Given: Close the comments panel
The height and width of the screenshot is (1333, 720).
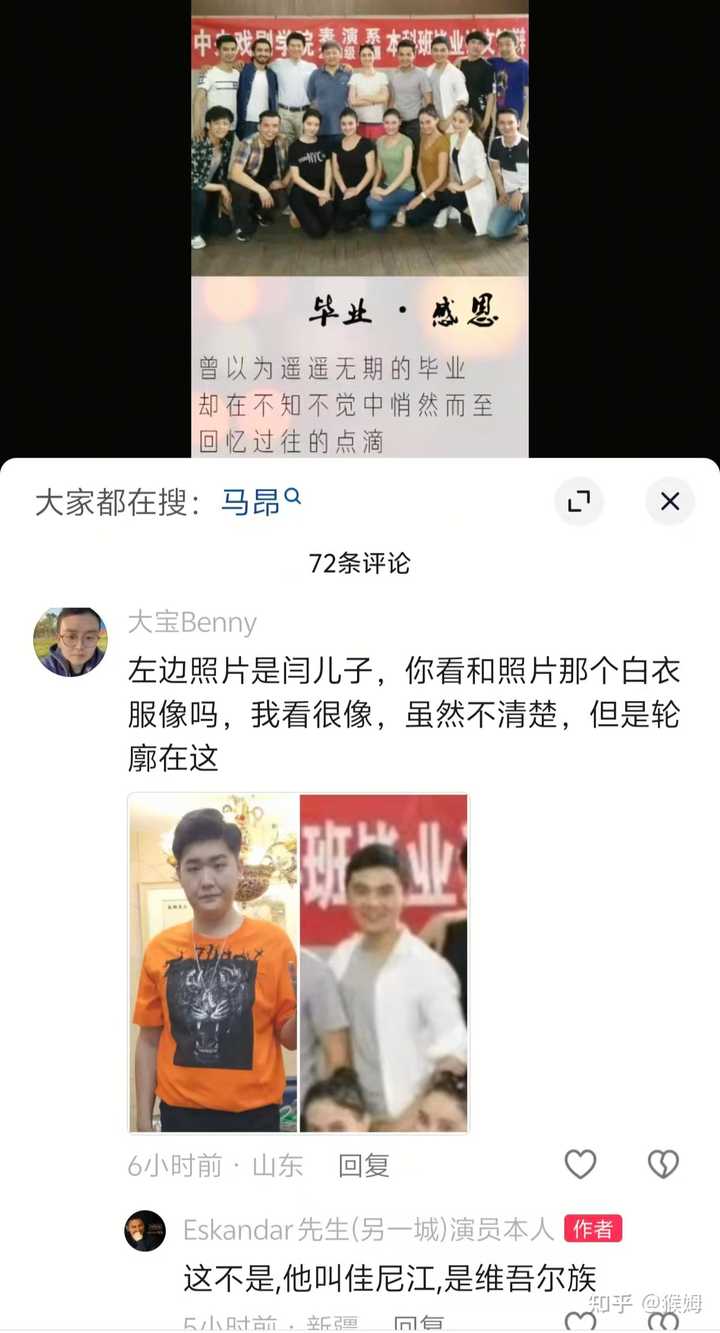Looking at the screenshot, I should click(669, 501).
